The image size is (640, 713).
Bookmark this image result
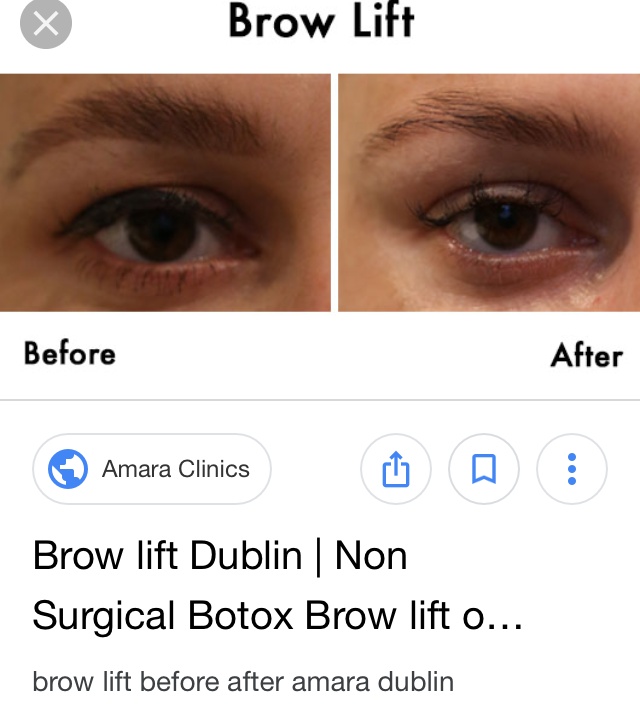[x=484, y=469]
